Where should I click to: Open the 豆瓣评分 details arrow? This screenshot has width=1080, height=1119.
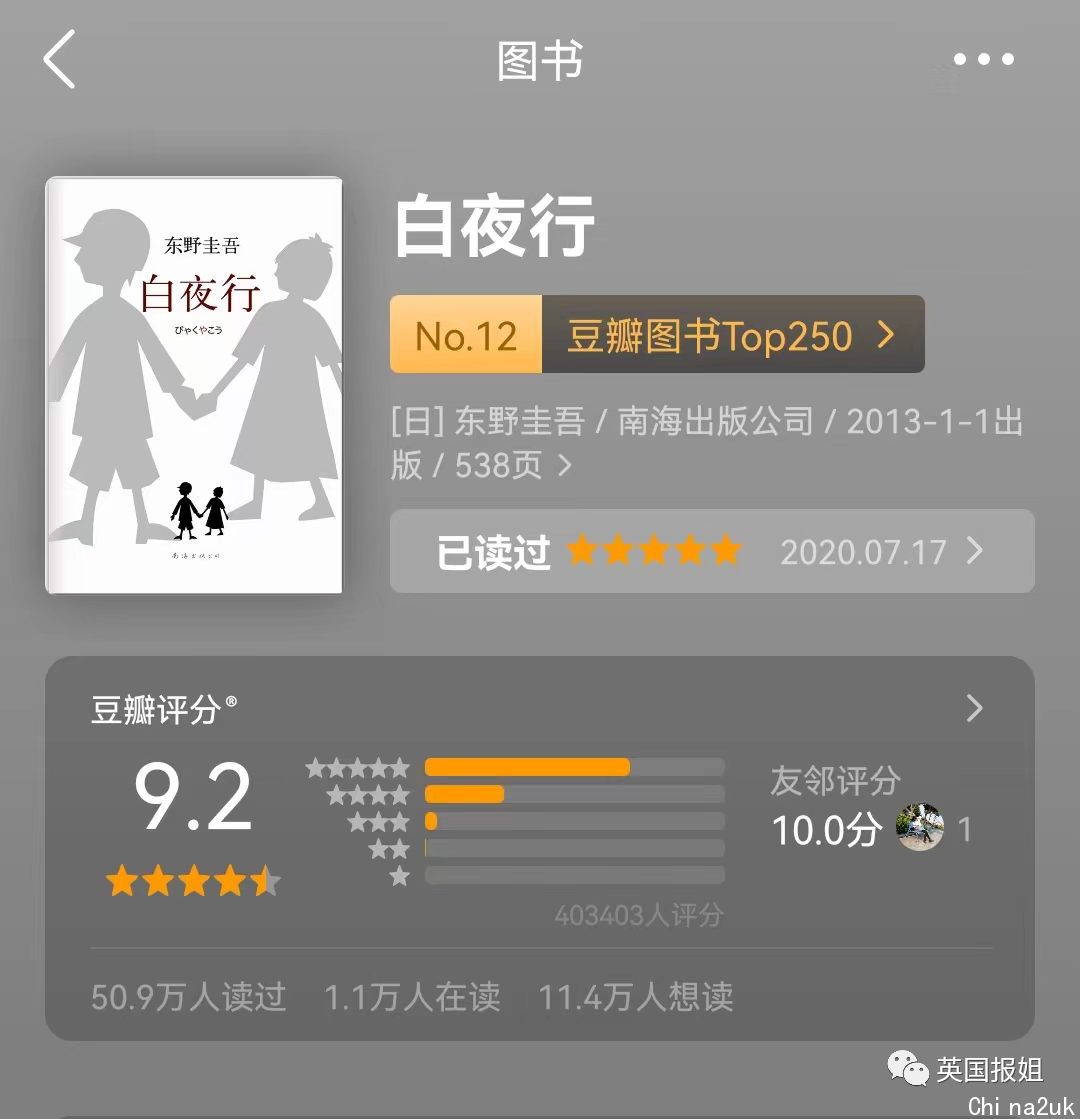tap(974, 709)
